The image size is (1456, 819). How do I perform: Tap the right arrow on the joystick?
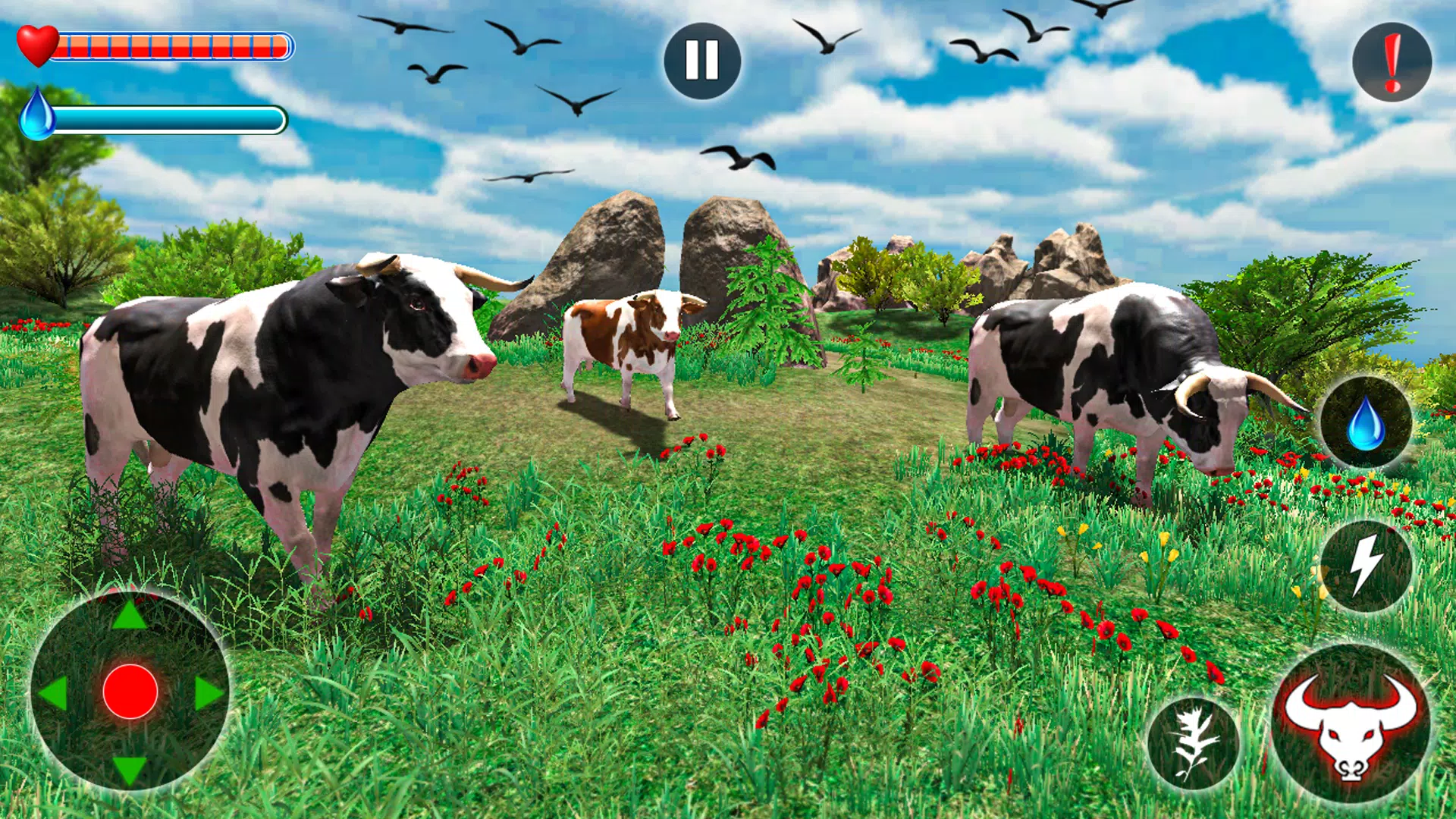pos(209,693)
